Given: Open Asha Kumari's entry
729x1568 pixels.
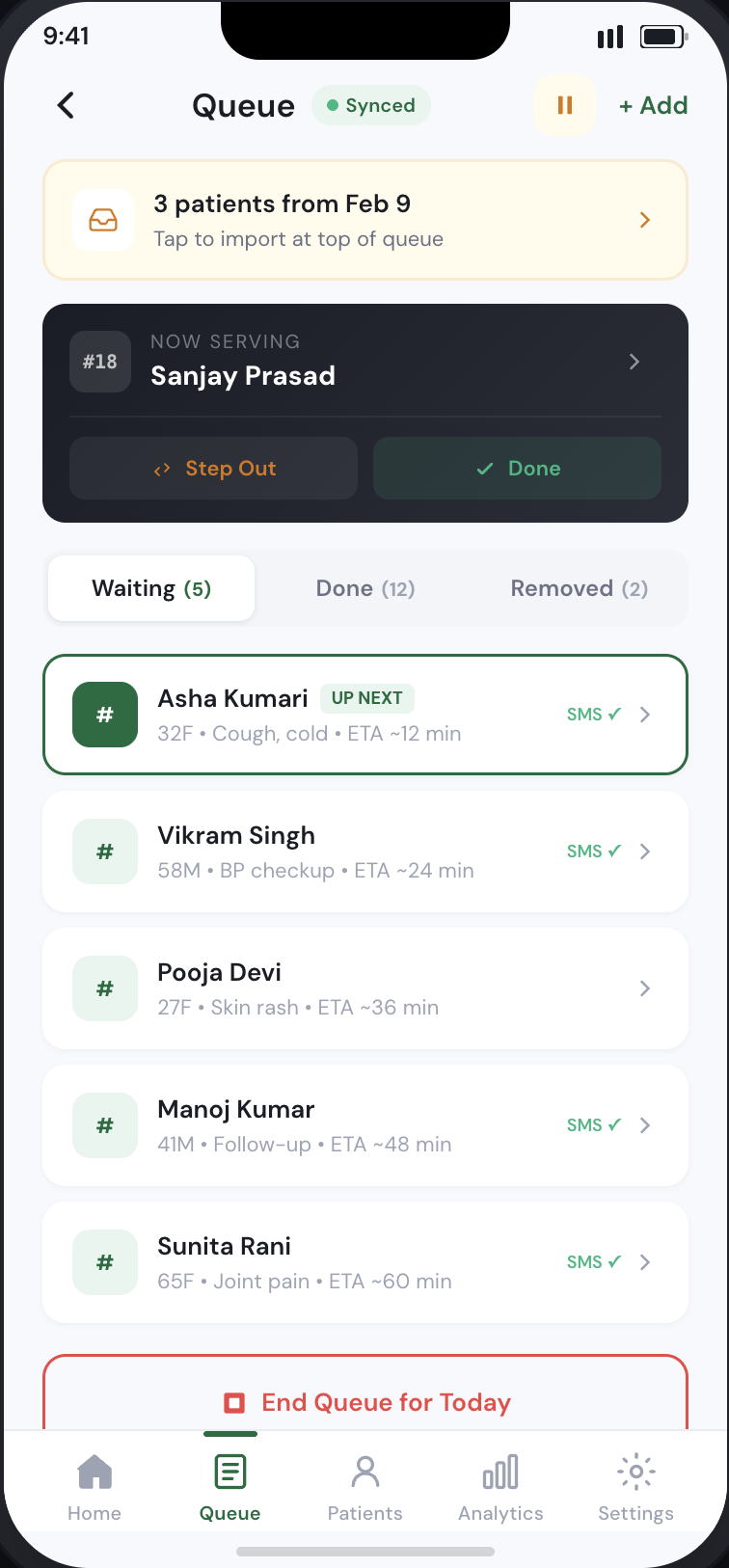Looking at the screenshot, I should click(x=364, y=715).
